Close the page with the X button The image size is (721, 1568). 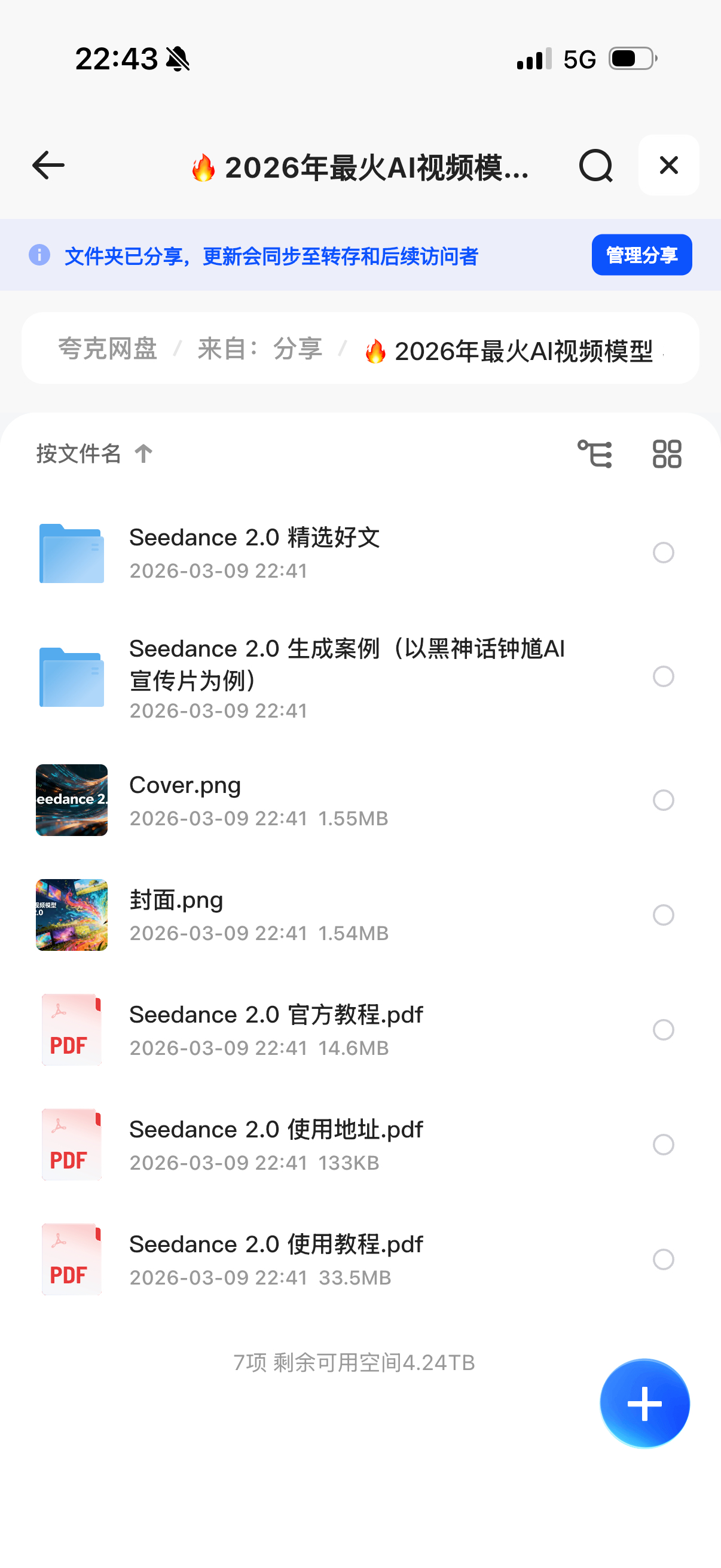click(668, 166)
